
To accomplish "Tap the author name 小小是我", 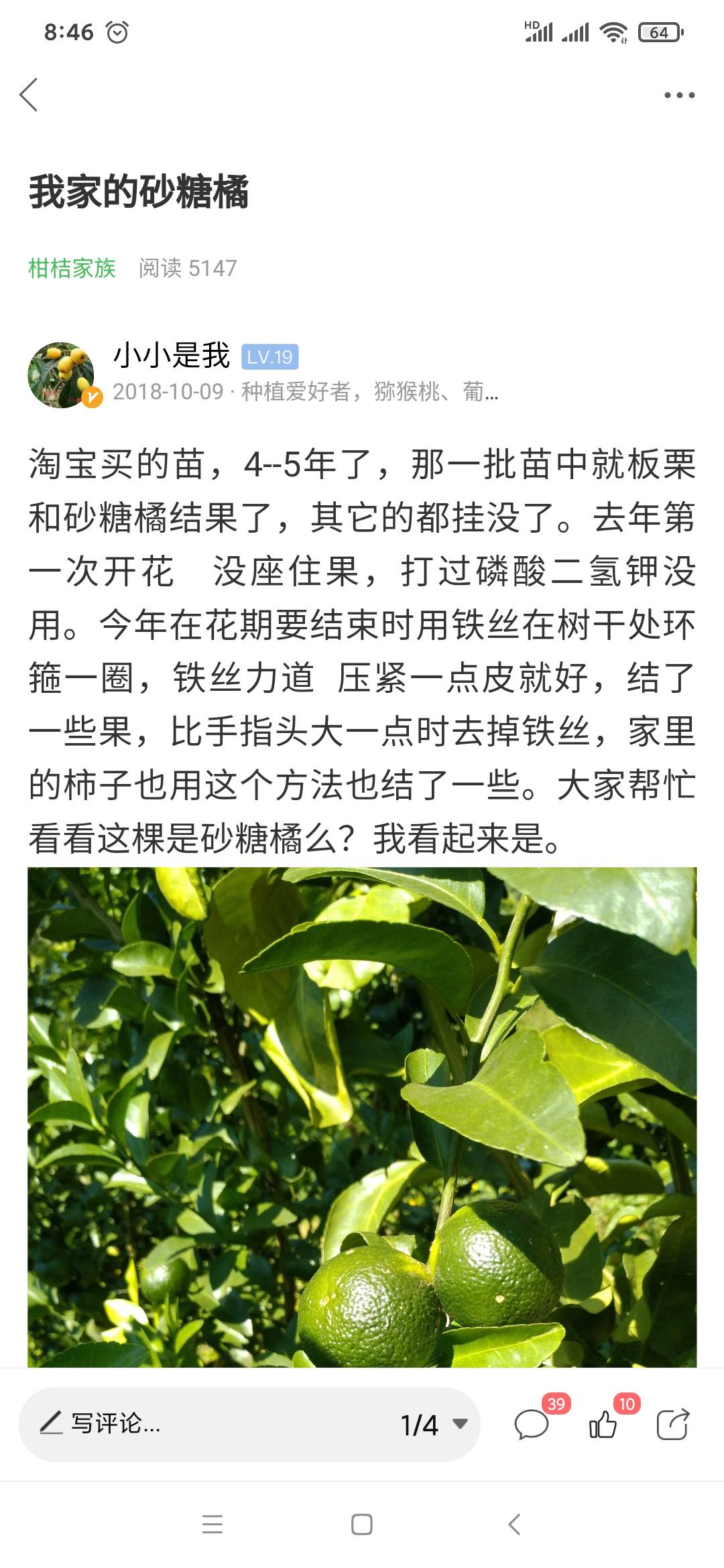I will point(172,355).
